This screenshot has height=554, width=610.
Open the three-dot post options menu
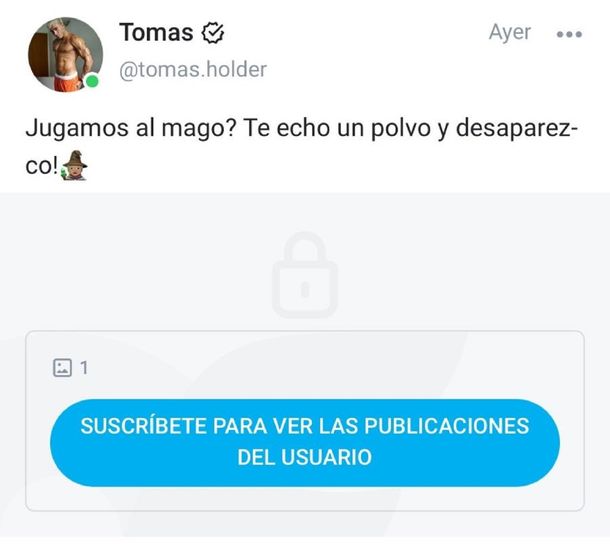click(x=568, y=33)
